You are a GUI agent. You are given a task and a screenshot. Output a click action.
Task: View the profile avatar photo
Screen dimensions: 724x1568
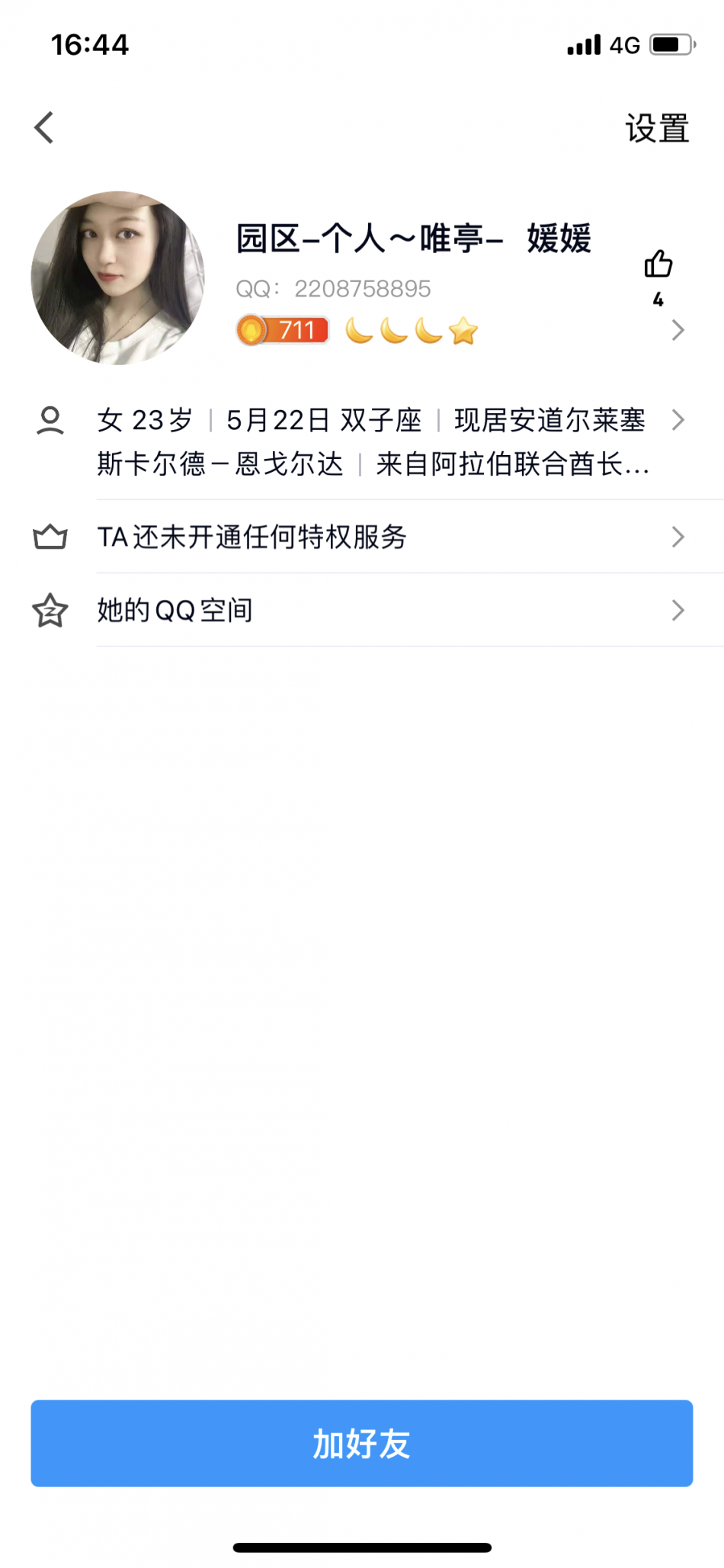(x=118, y=278)
